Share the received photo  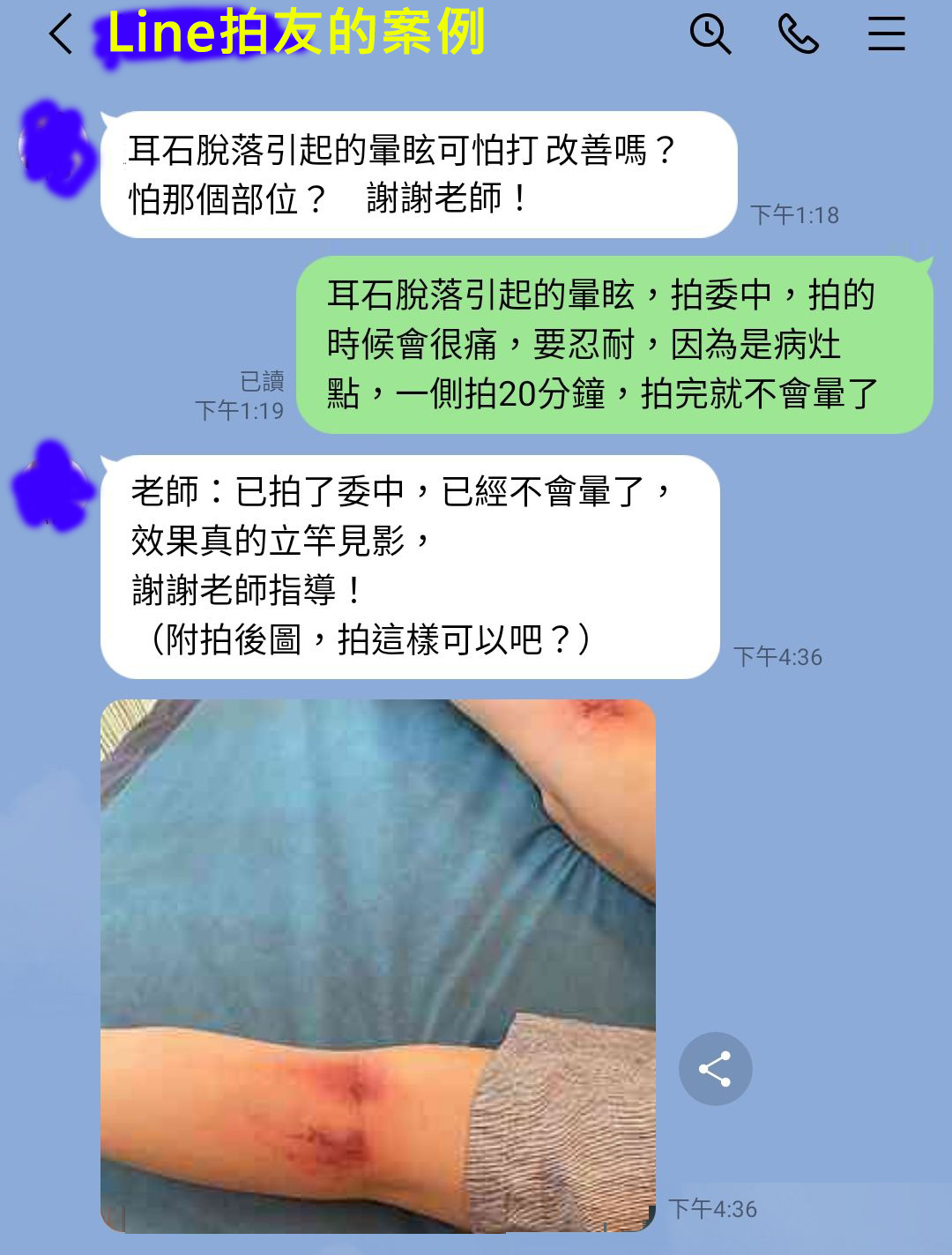[715, 1069]
